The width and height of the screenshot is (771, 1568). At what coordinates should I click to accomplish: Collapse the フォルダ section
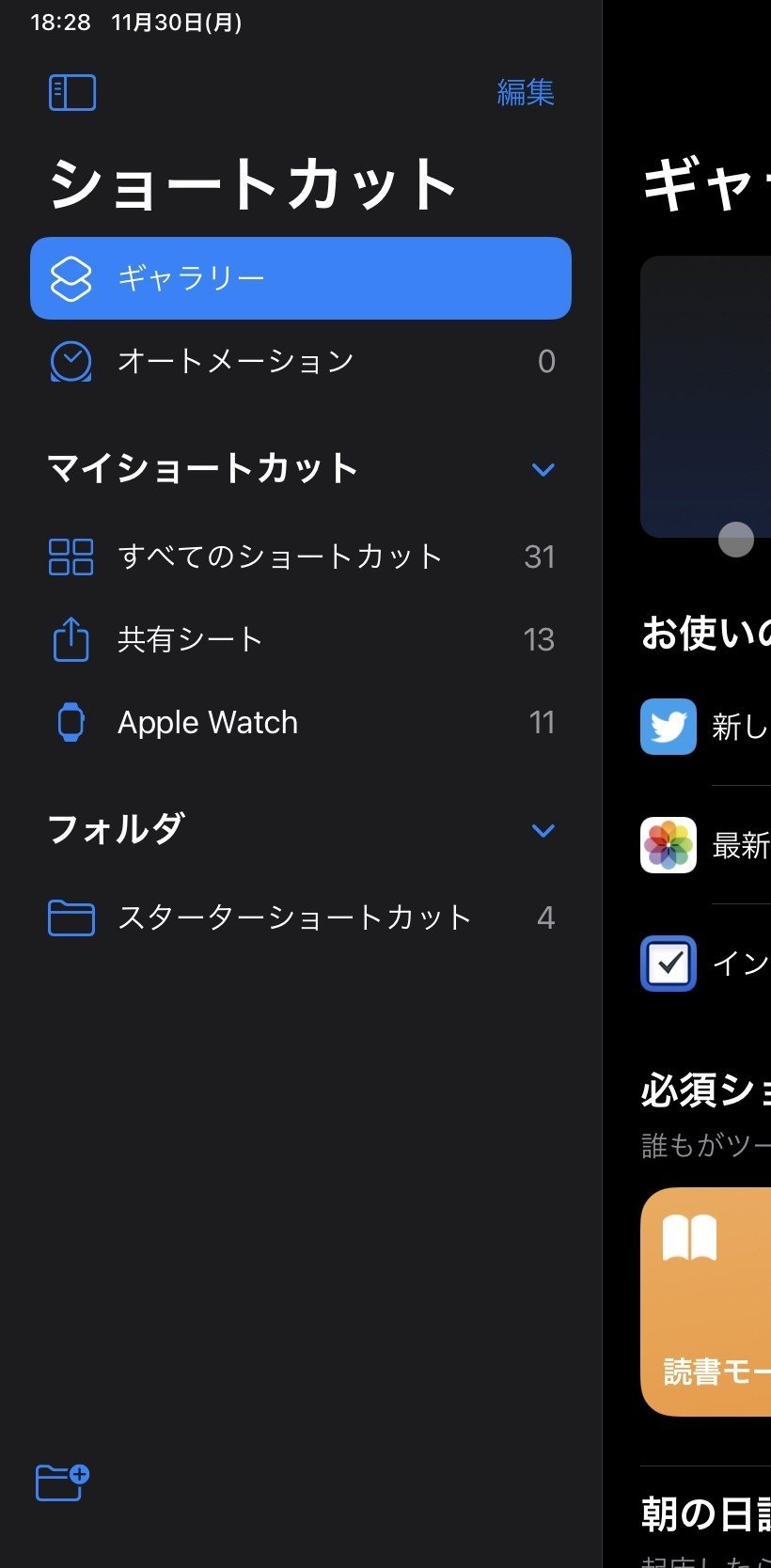543,830
